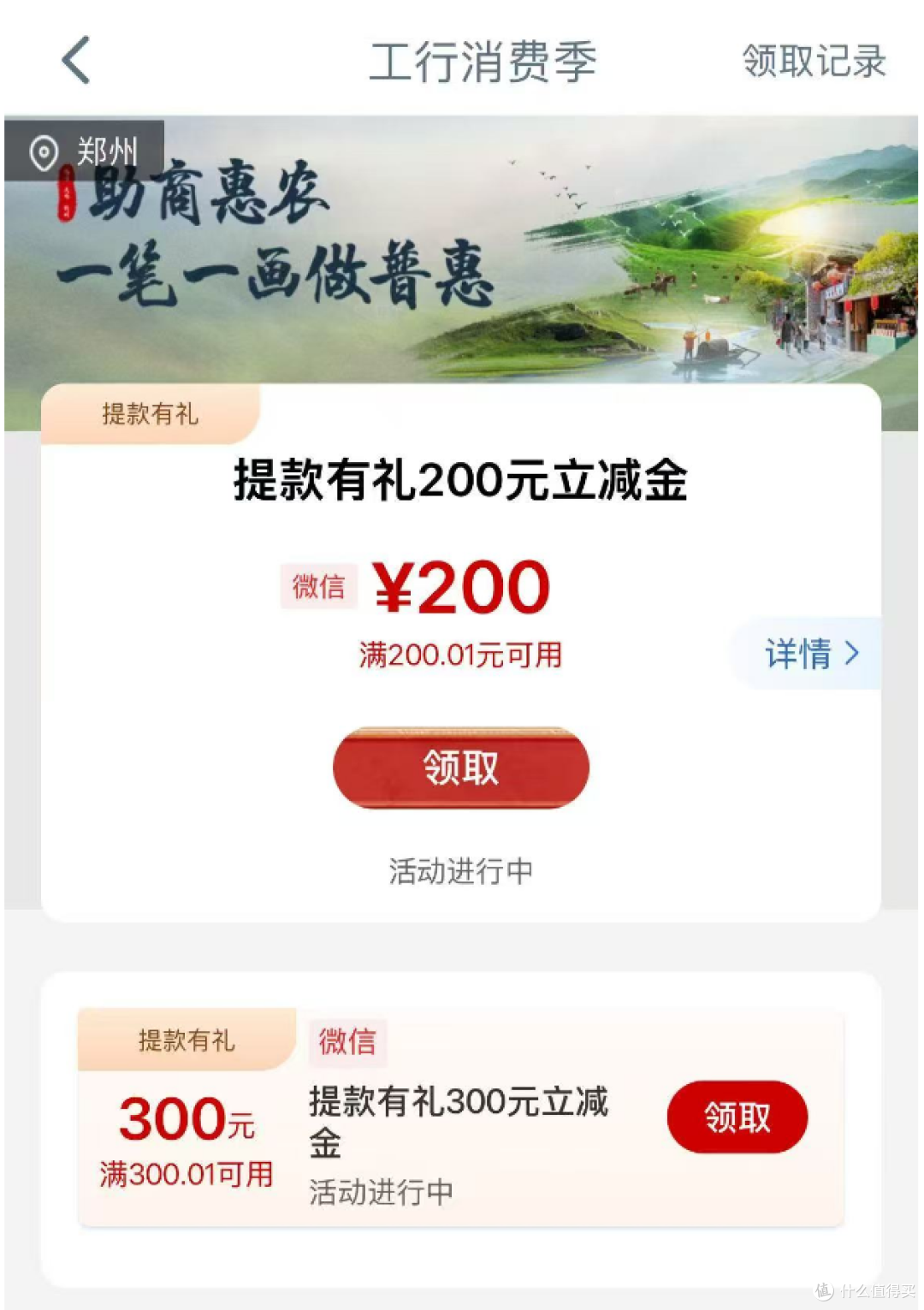Claim the 300元 立减金 coupon
Image resolution: width=924 pixels, height=1310 pixels.
coord(737,1117)
